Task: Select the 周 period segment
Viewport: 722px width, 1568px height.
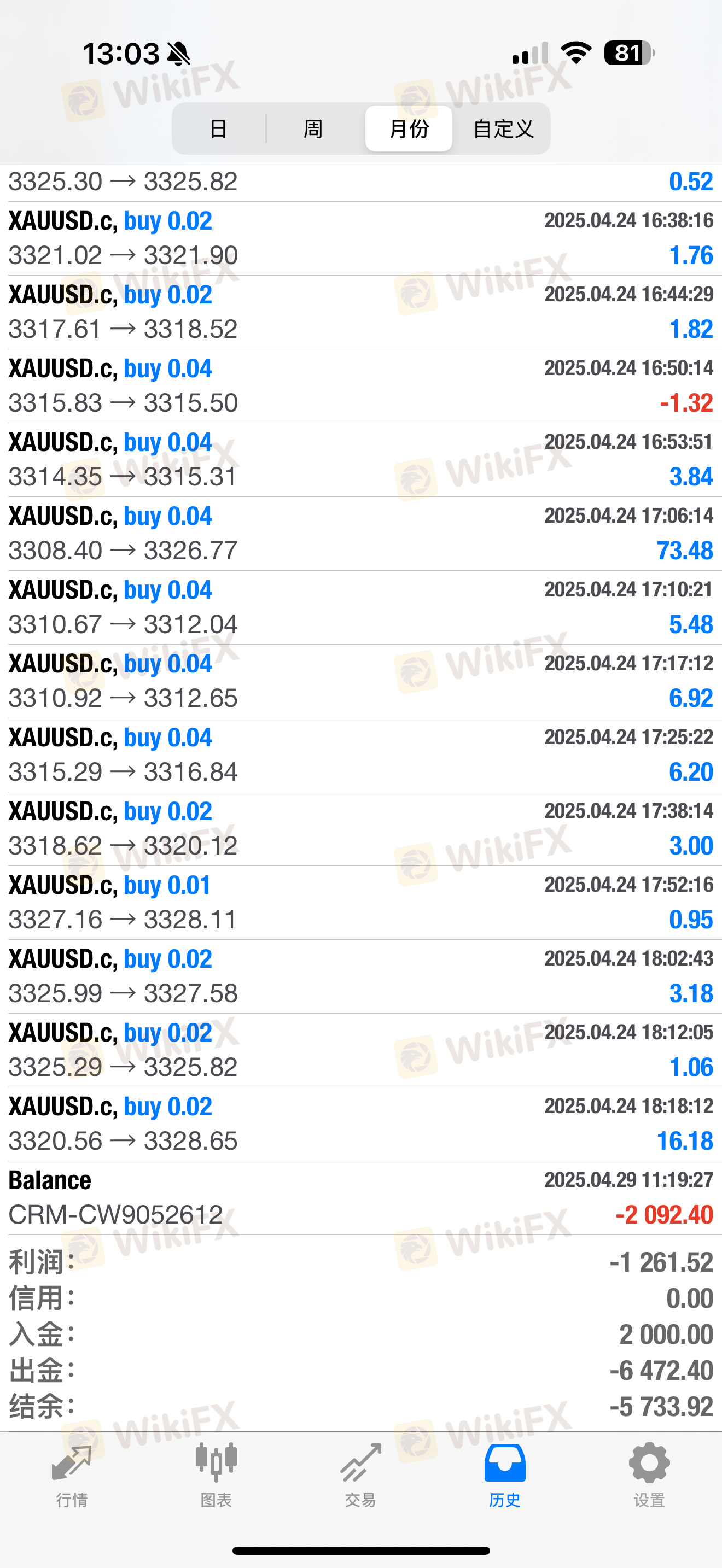Action: (x=313, y=128)
